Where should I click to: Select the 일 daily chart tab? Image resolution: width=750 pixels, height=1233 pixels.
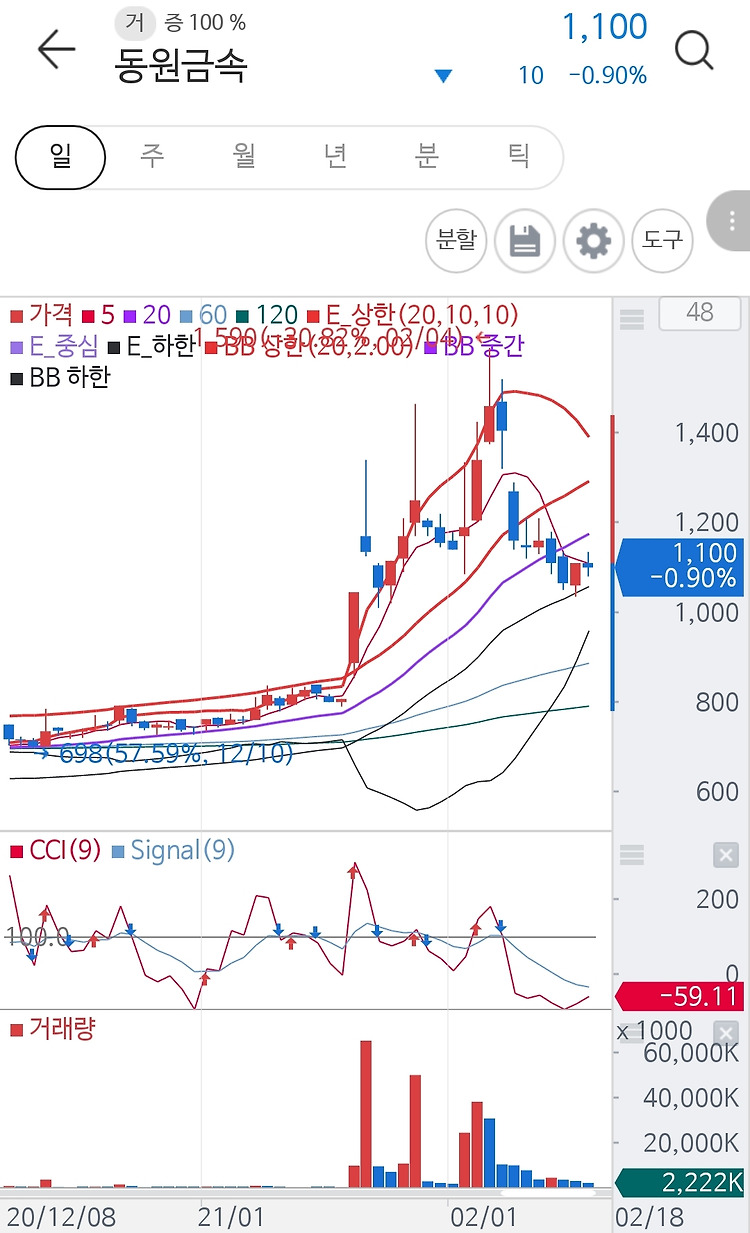point(61,157)
